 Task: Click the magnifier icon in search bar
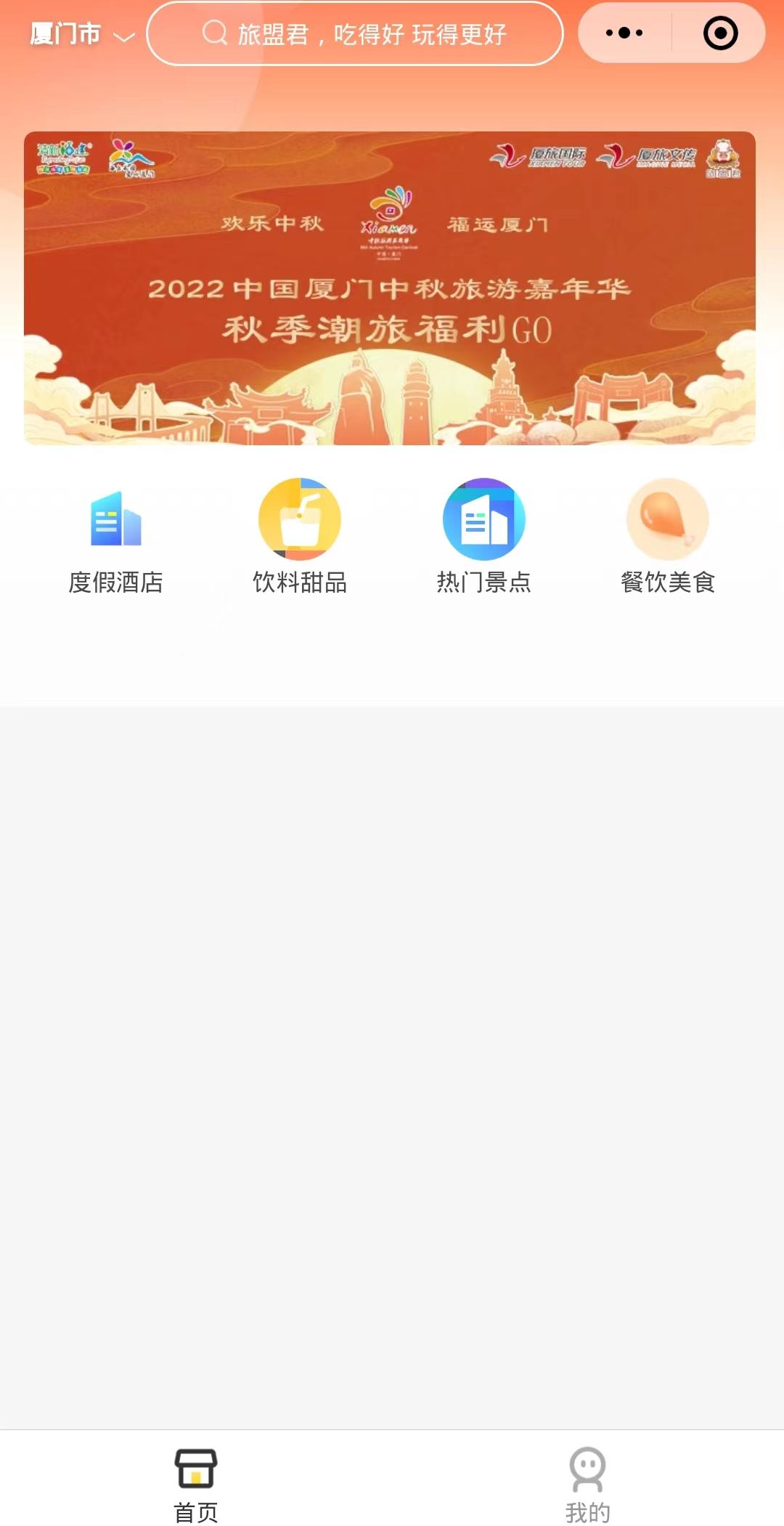tap(213, 33)
